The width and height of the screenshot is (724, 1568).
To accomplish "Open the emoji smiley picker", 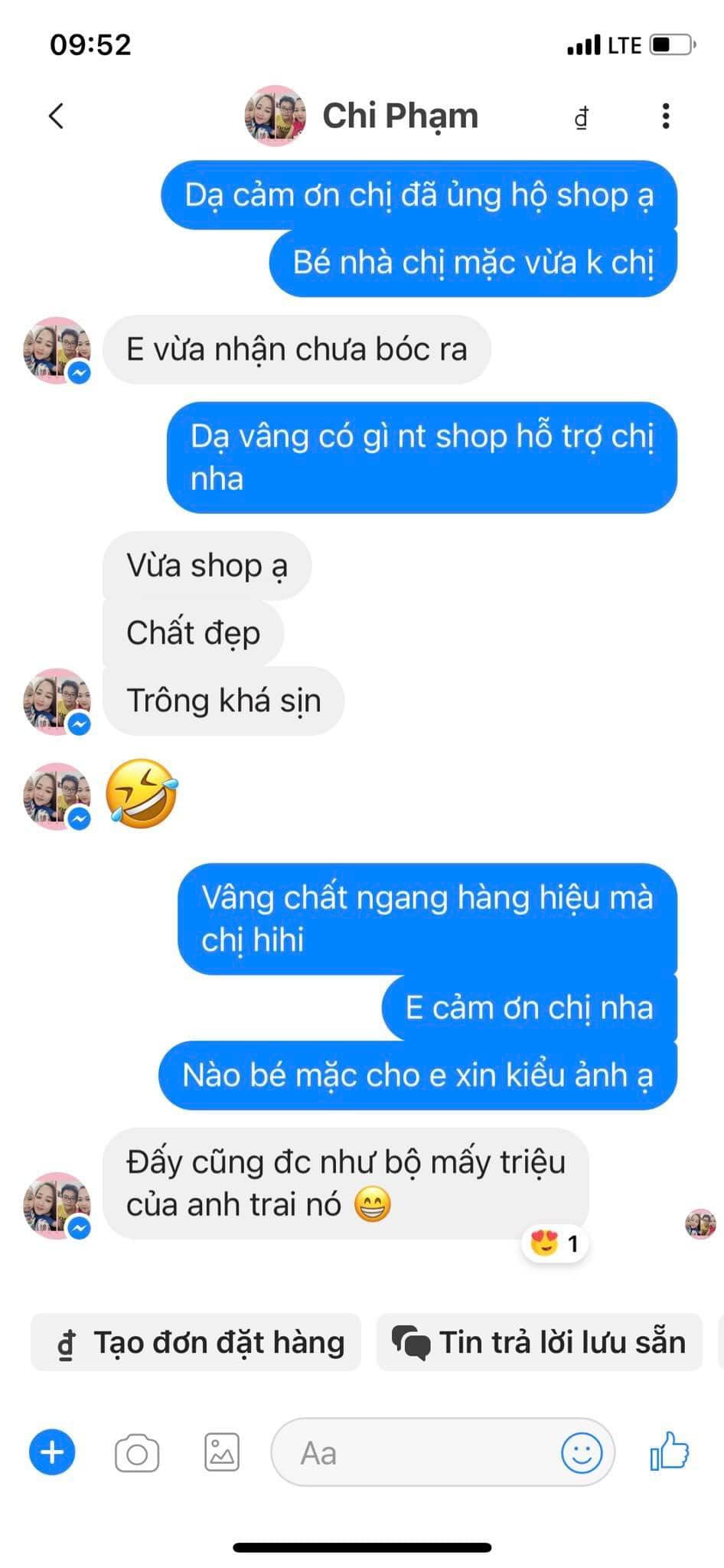I will click(583, 1452).
